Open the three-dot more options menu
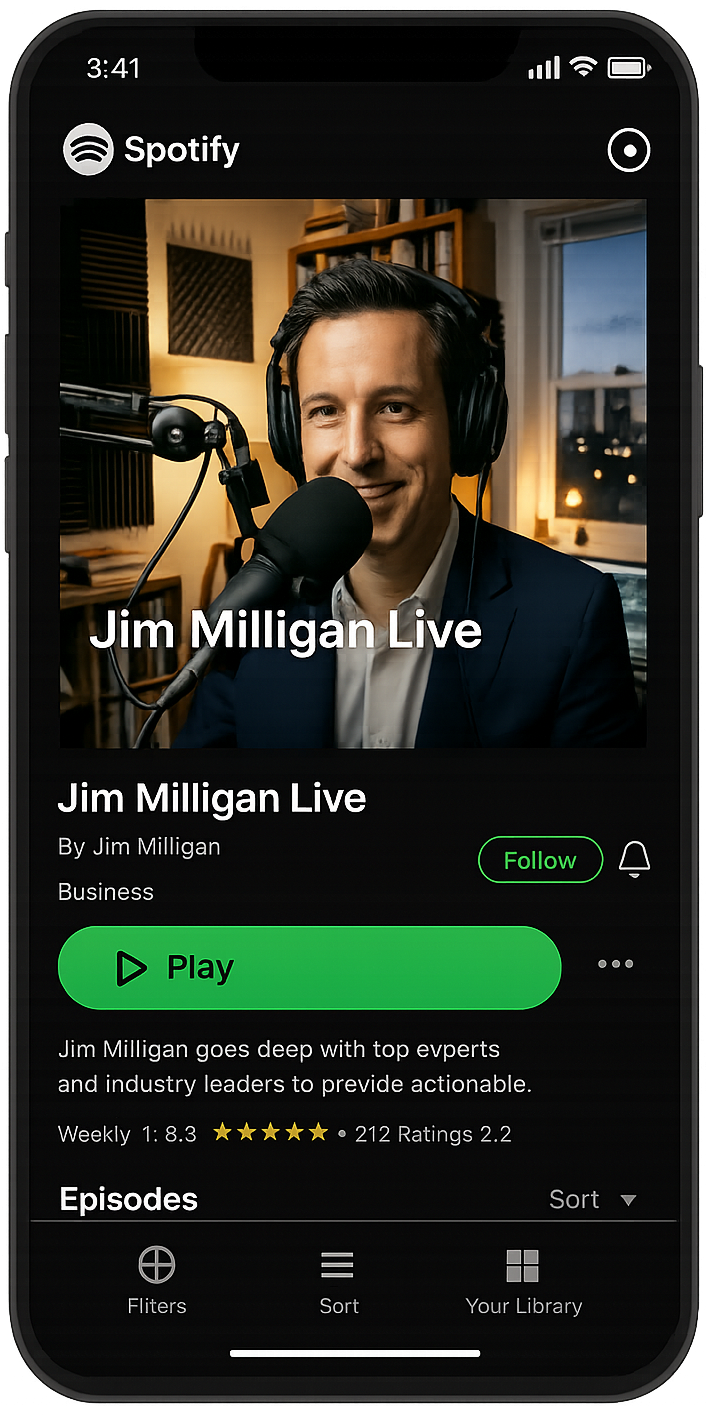Image resolution: width=706 pixels, height=1415 pixels. pyautogui.click(x=615, y=964)
